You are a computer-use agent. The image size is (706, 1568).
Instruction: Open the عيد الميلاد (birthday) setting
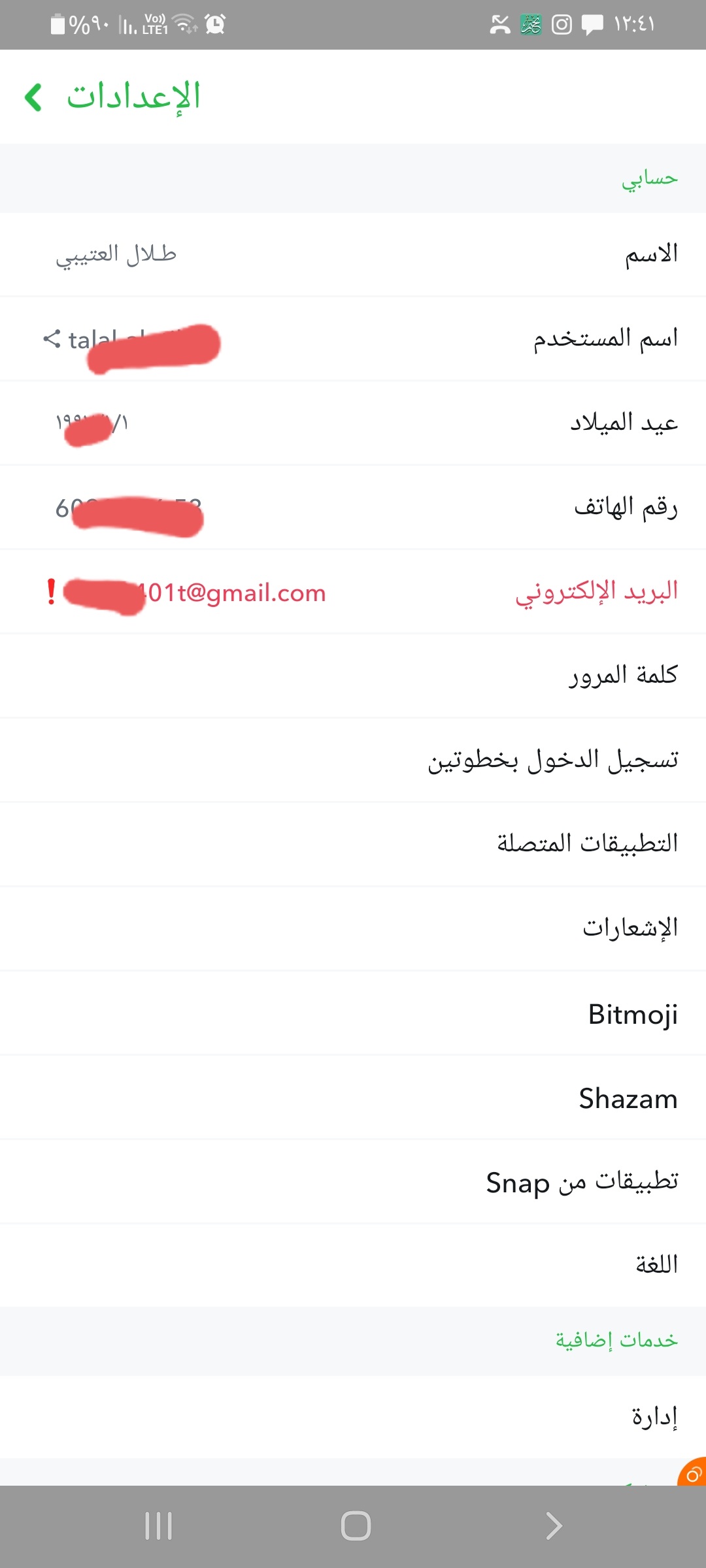pos(353,423)
